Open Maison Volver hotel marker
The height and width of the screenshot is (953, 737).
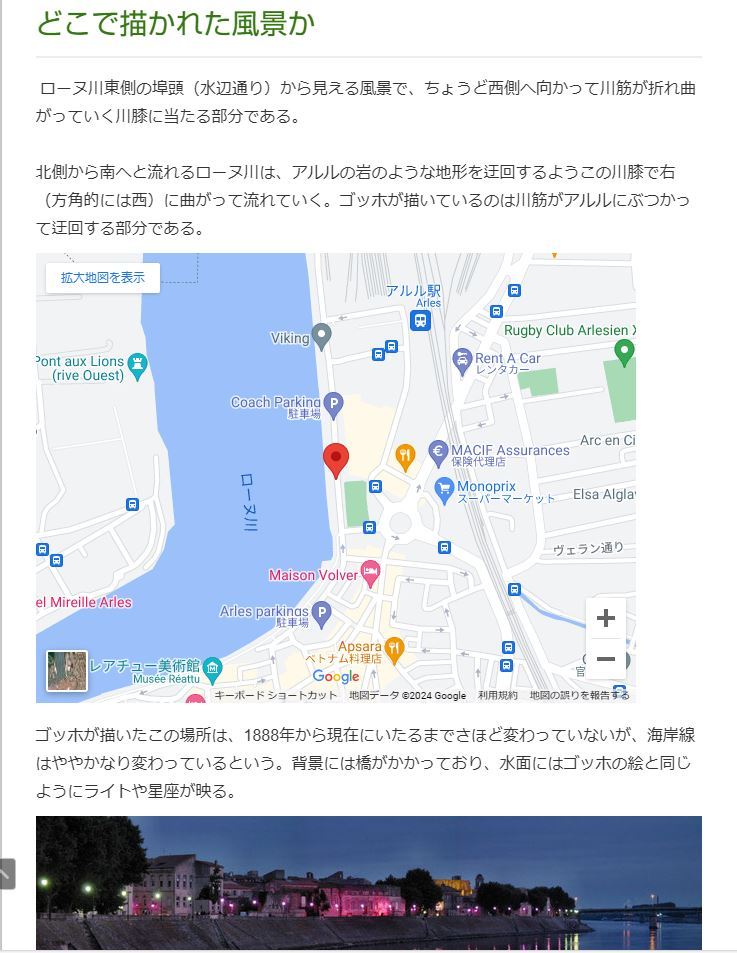(x=370, y=574)
